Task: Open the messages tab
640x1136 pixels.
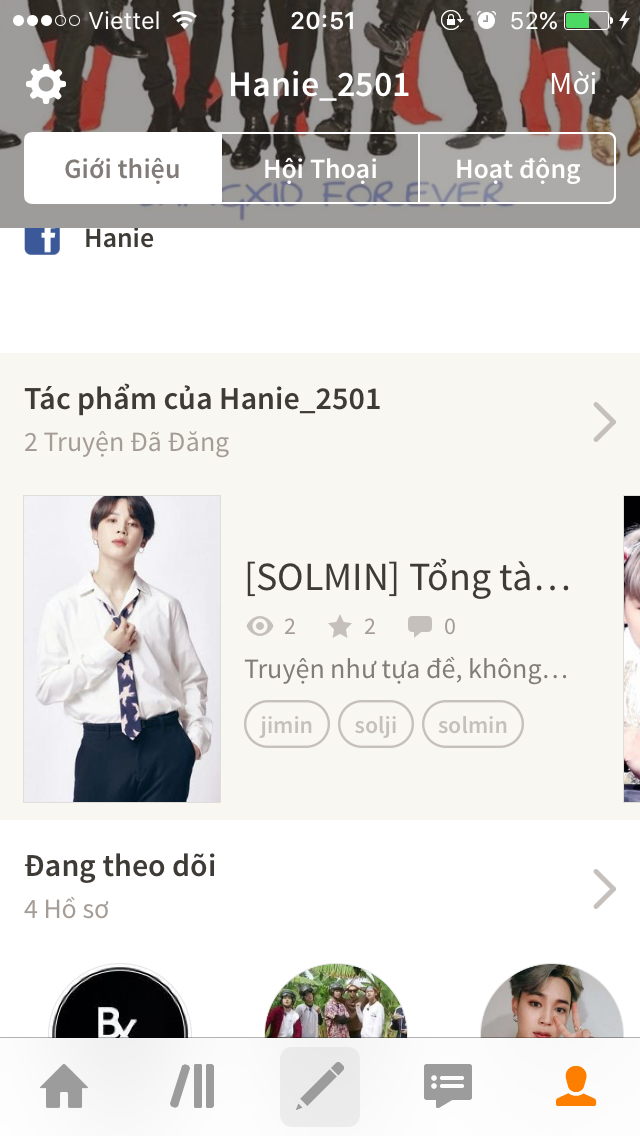Action: [448, 1087]
